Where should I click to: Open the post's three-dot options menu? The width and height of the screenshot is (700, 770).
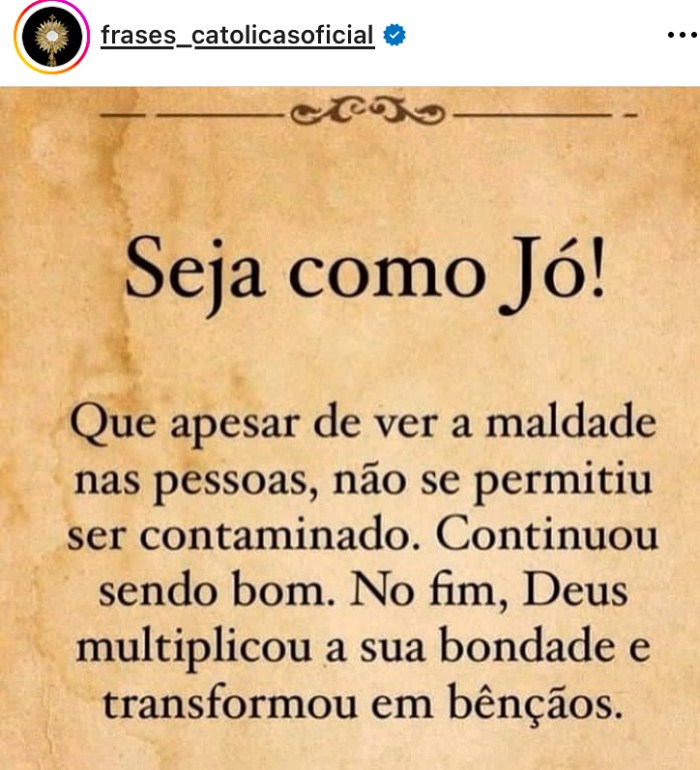click(x=679, y=35)
